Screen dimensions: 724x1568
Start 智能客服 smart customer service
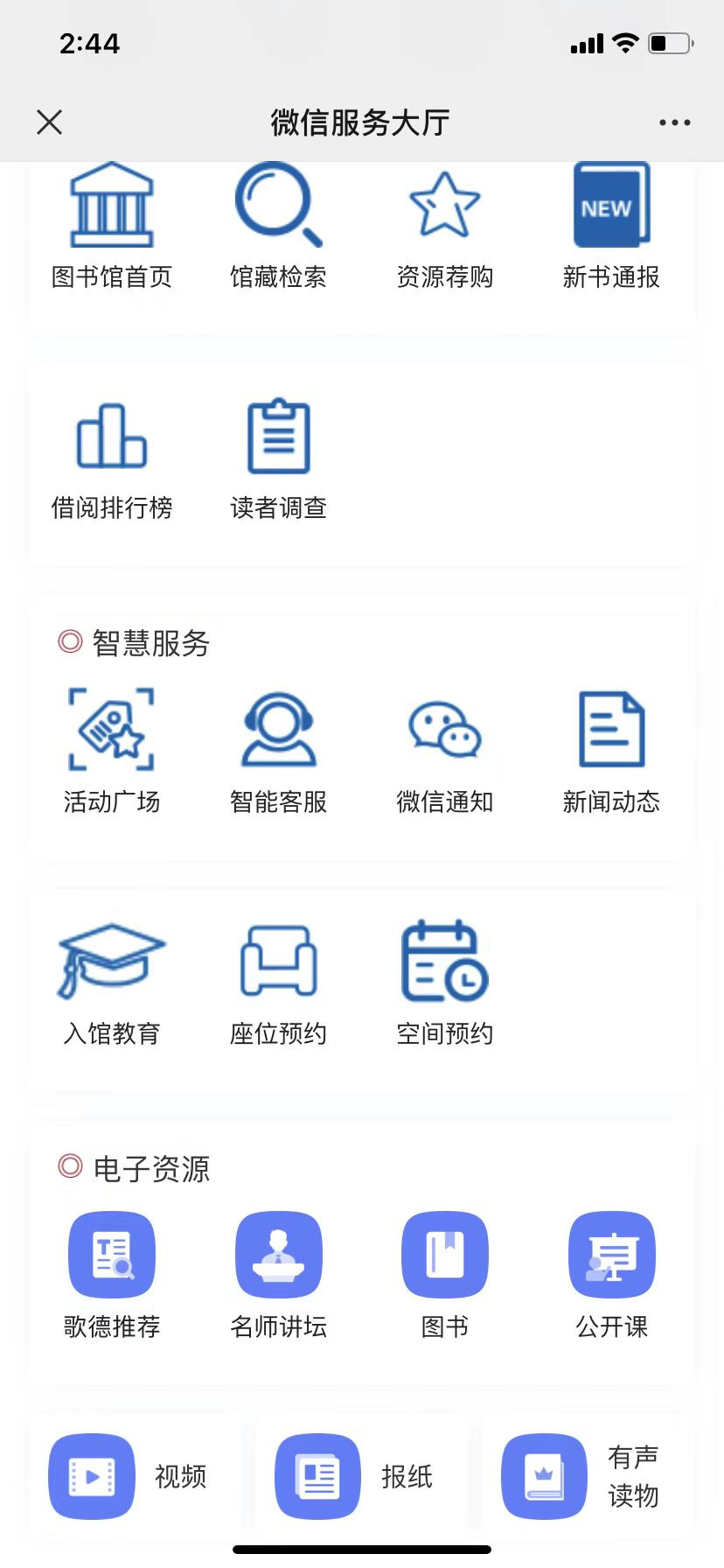pyautogui.click(x=278, y=751)
